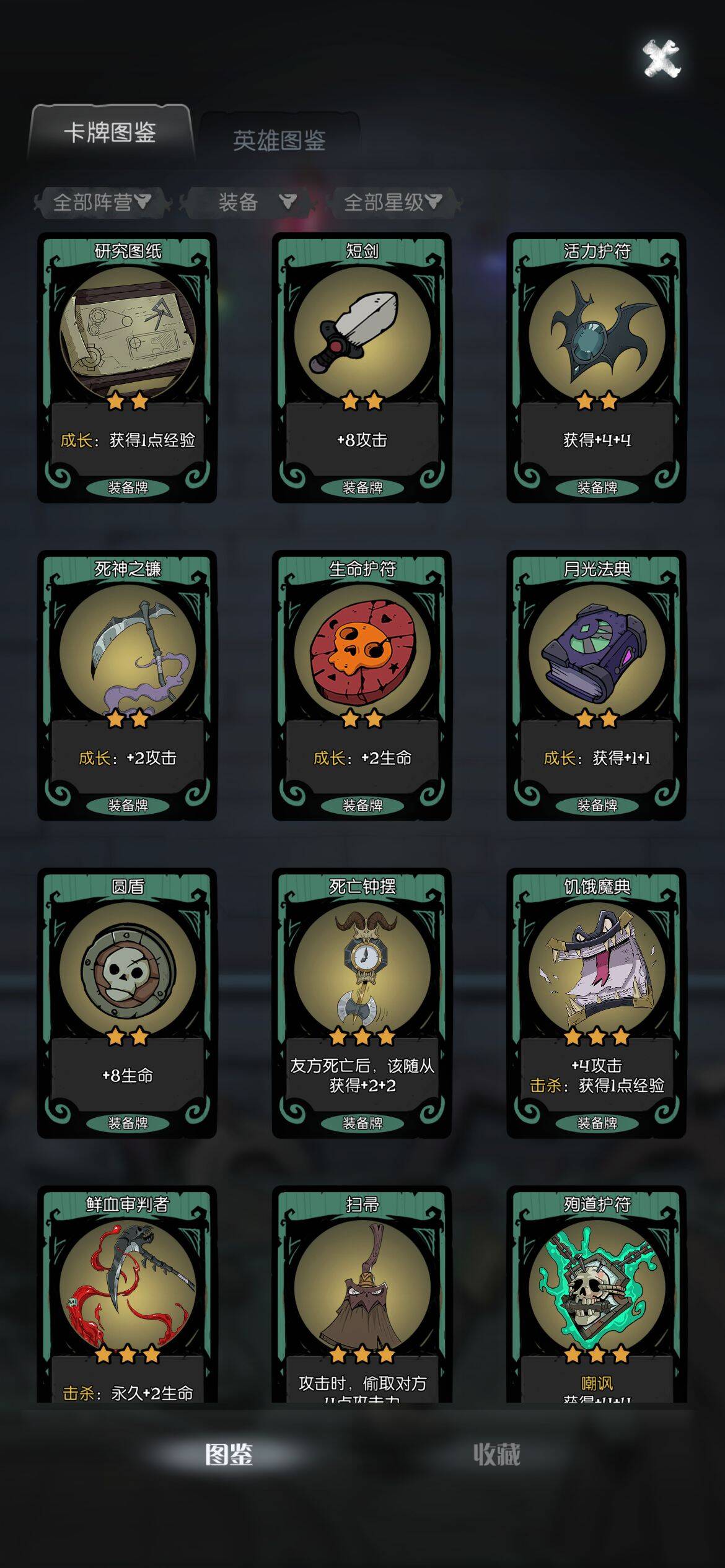Open the 全部阵营 faction filter
The height and width of the screenshot is (1568, 725).
click(101, 202)
